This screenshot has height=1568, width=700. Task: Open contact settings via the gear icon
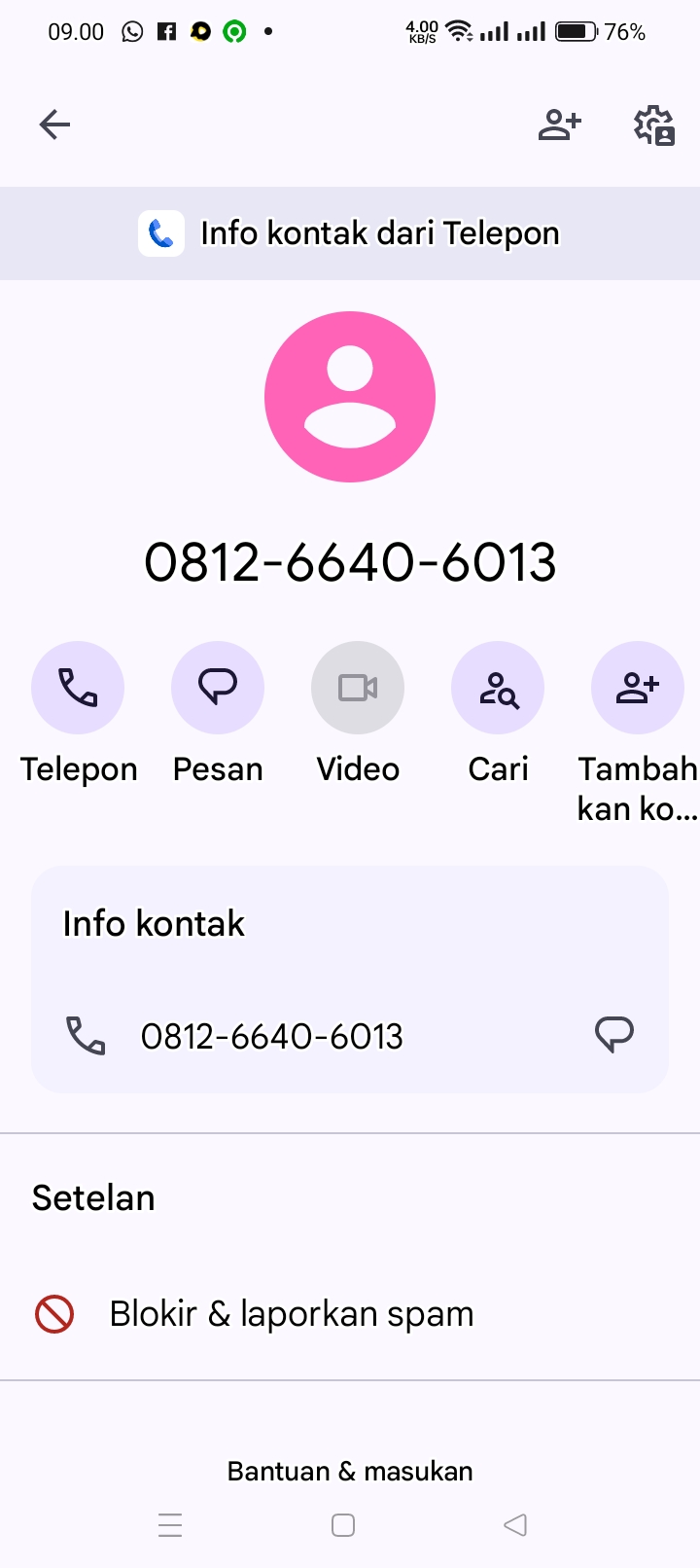pos(652,125)
